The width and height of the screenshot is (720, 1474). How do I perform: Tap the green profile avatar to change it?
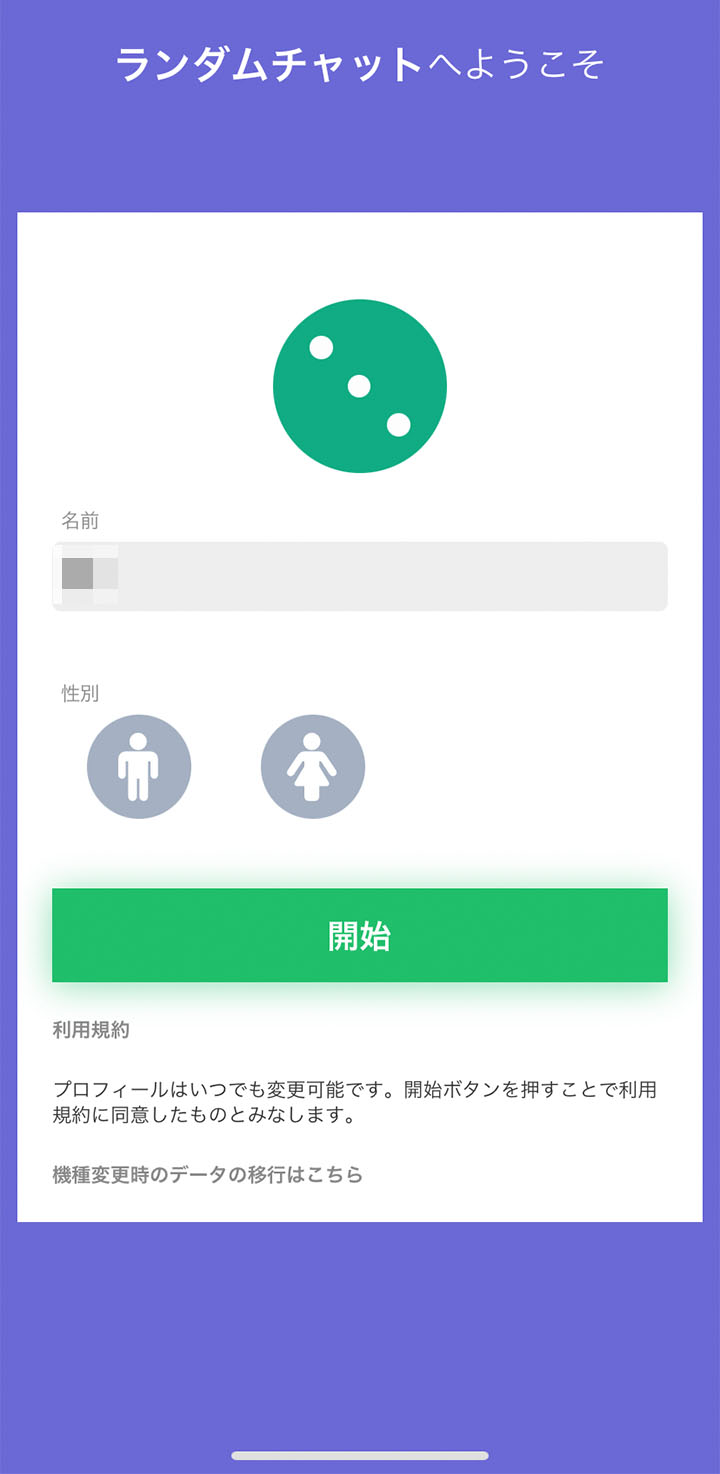pyautogui.click(x=360, y=386)
